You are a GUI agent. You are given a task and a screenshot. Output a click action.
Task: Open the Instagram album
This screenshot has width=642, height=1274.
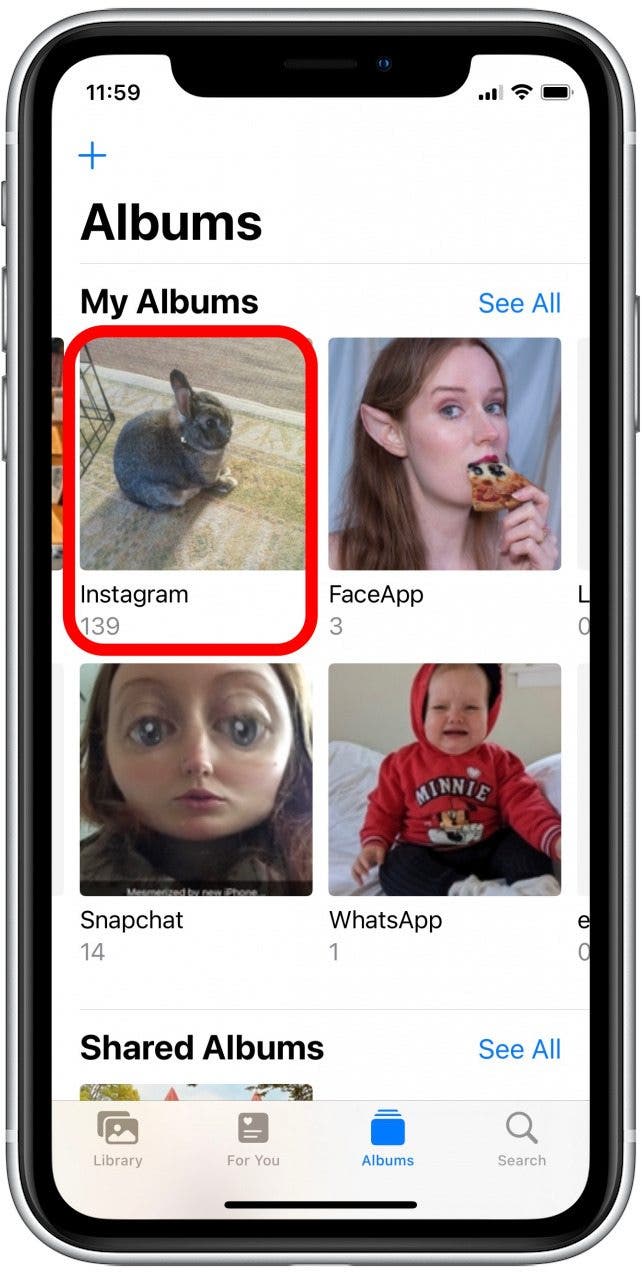click(194, 455)
